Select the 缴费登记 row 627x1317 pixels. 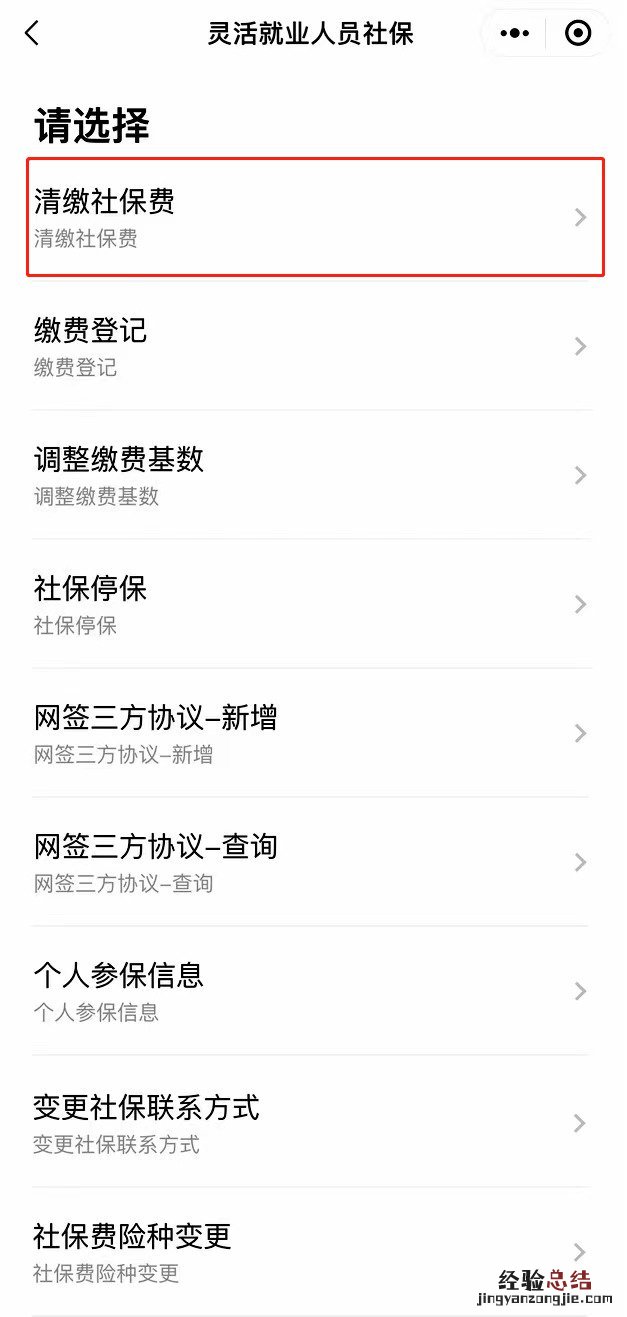click(312, 346)
